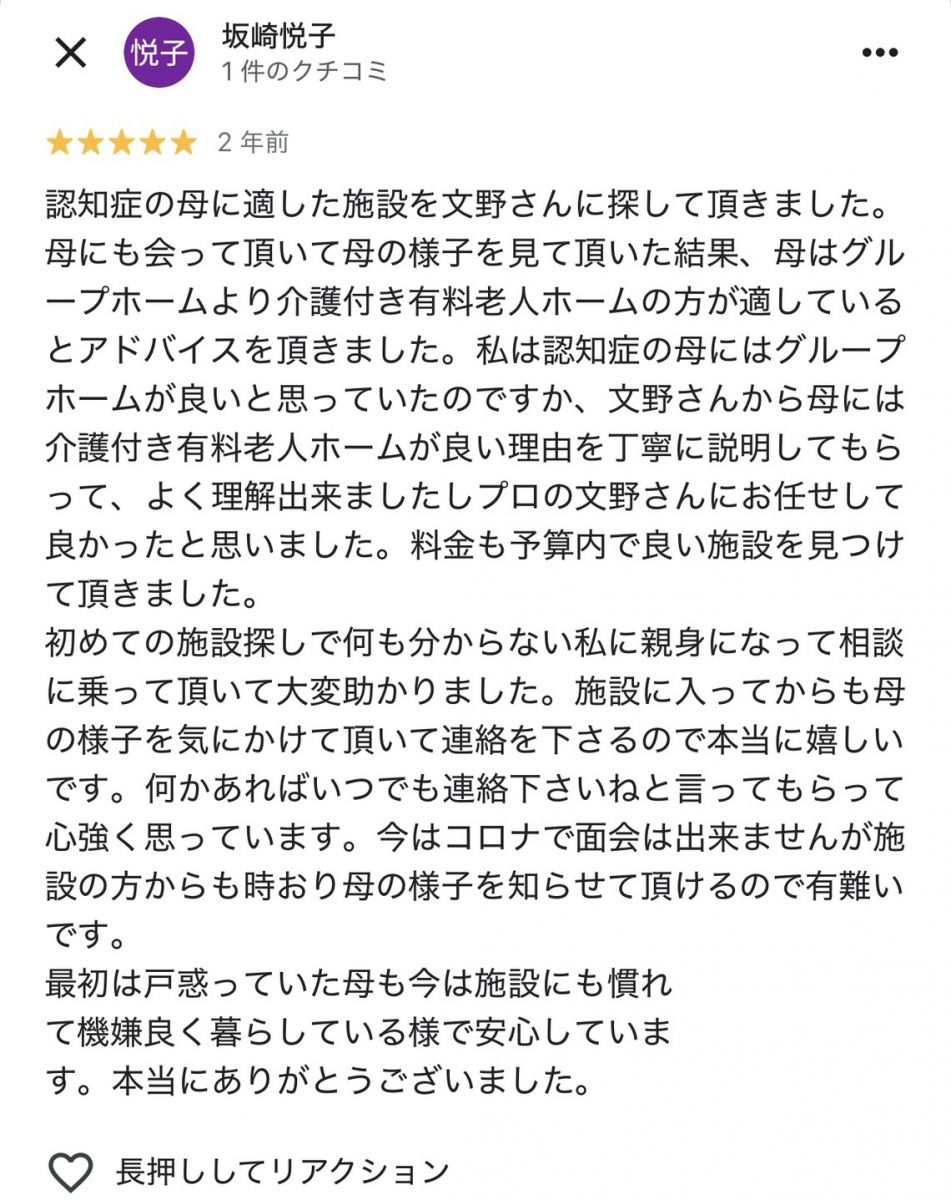View reviewer 坂崎悦子's profile name

tap(278, 35)
